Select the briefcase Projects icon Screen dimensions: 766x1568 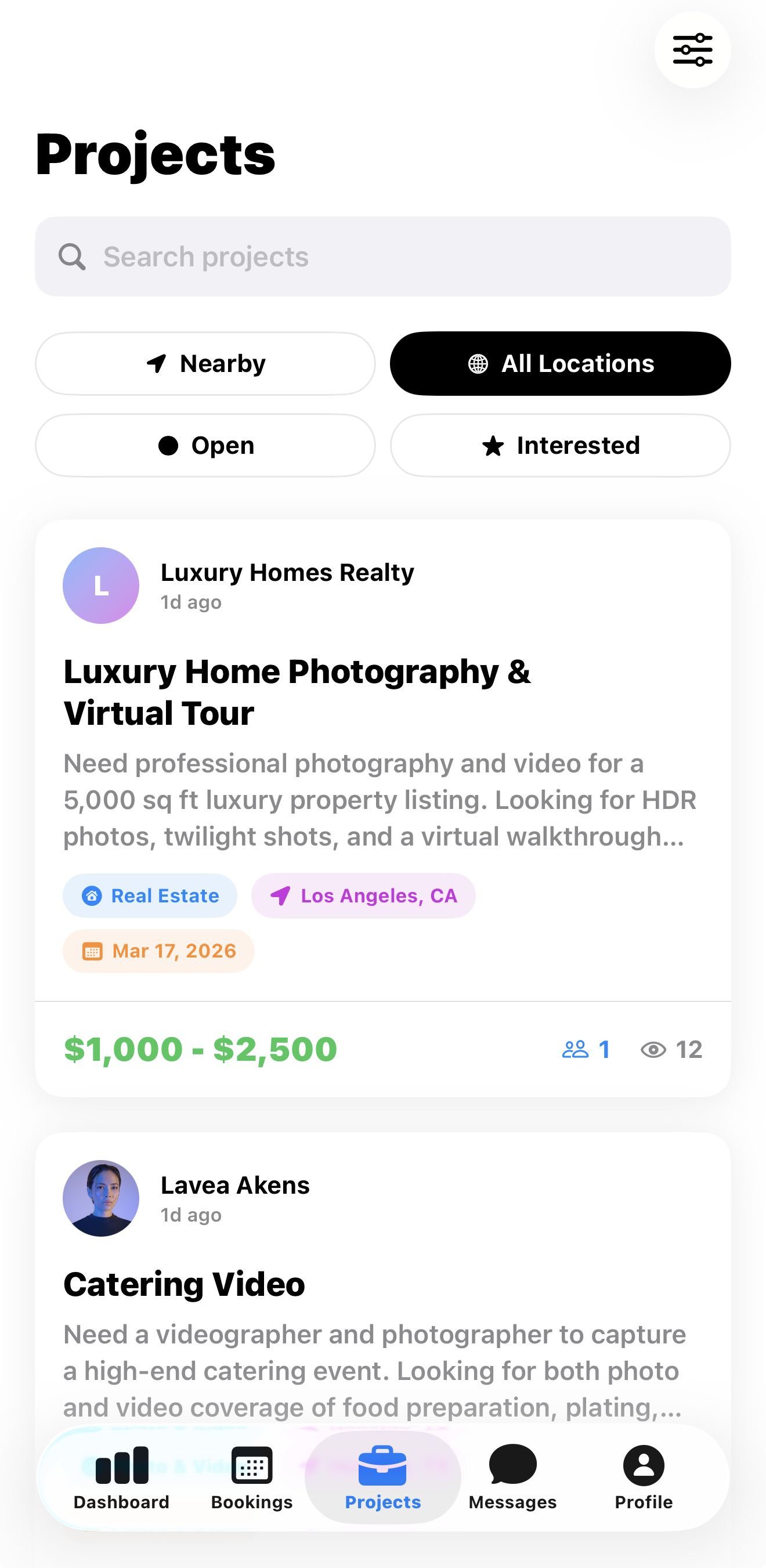[x=382, y=1466]
